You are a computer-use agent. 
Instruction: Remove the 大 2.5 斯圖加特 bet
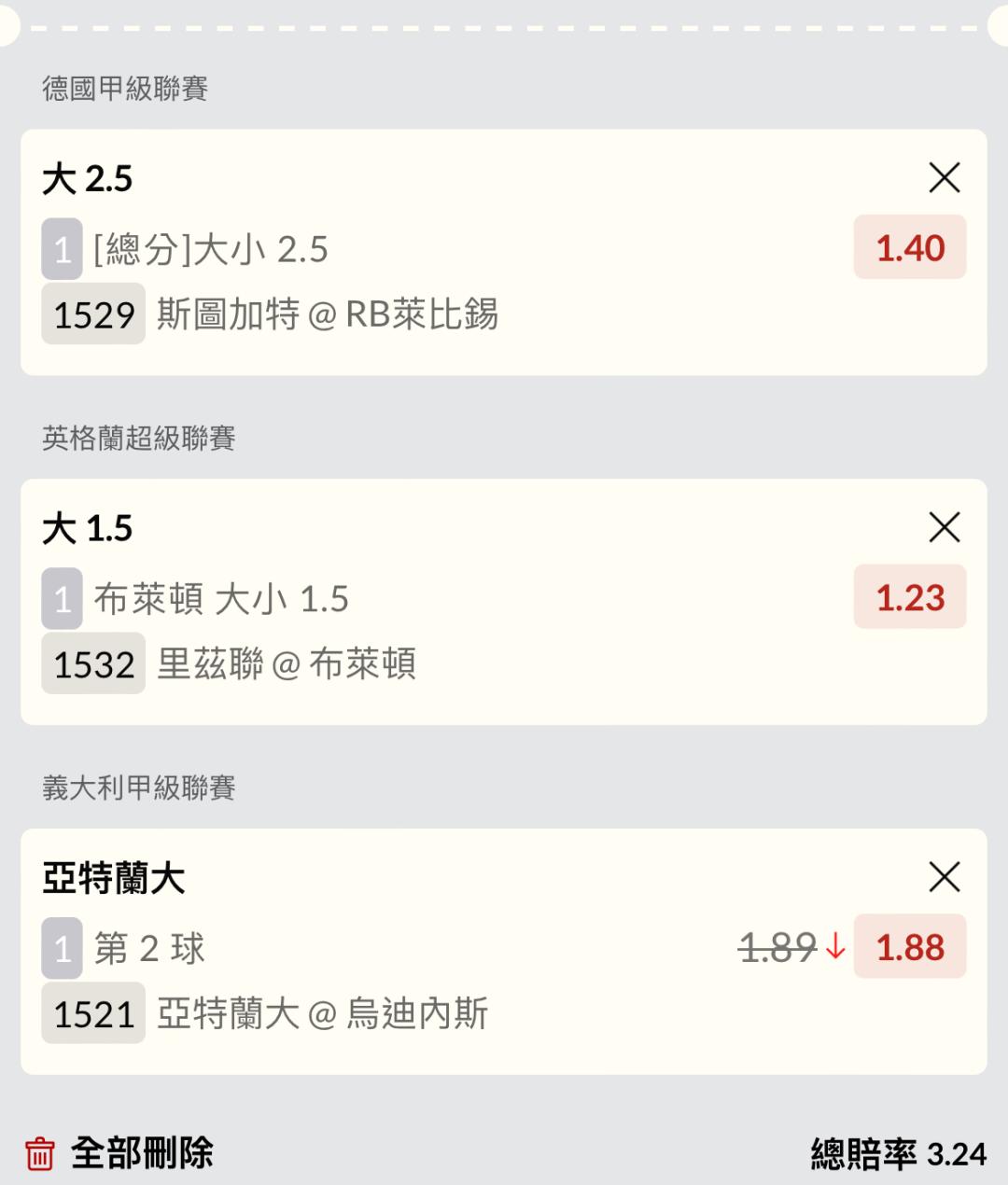pos(945,177)
